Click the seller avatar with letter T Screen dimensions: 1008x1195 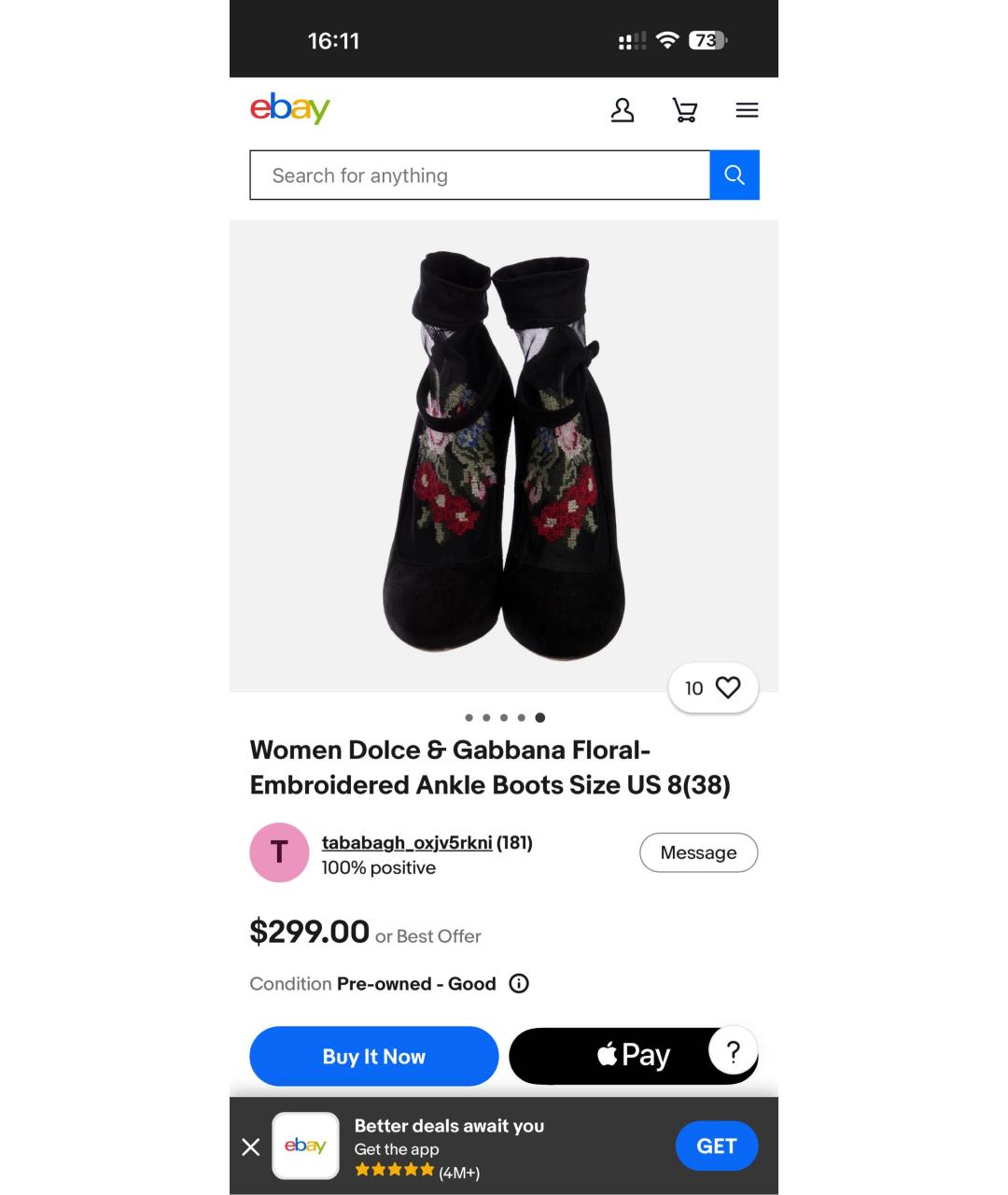[279, 852]
